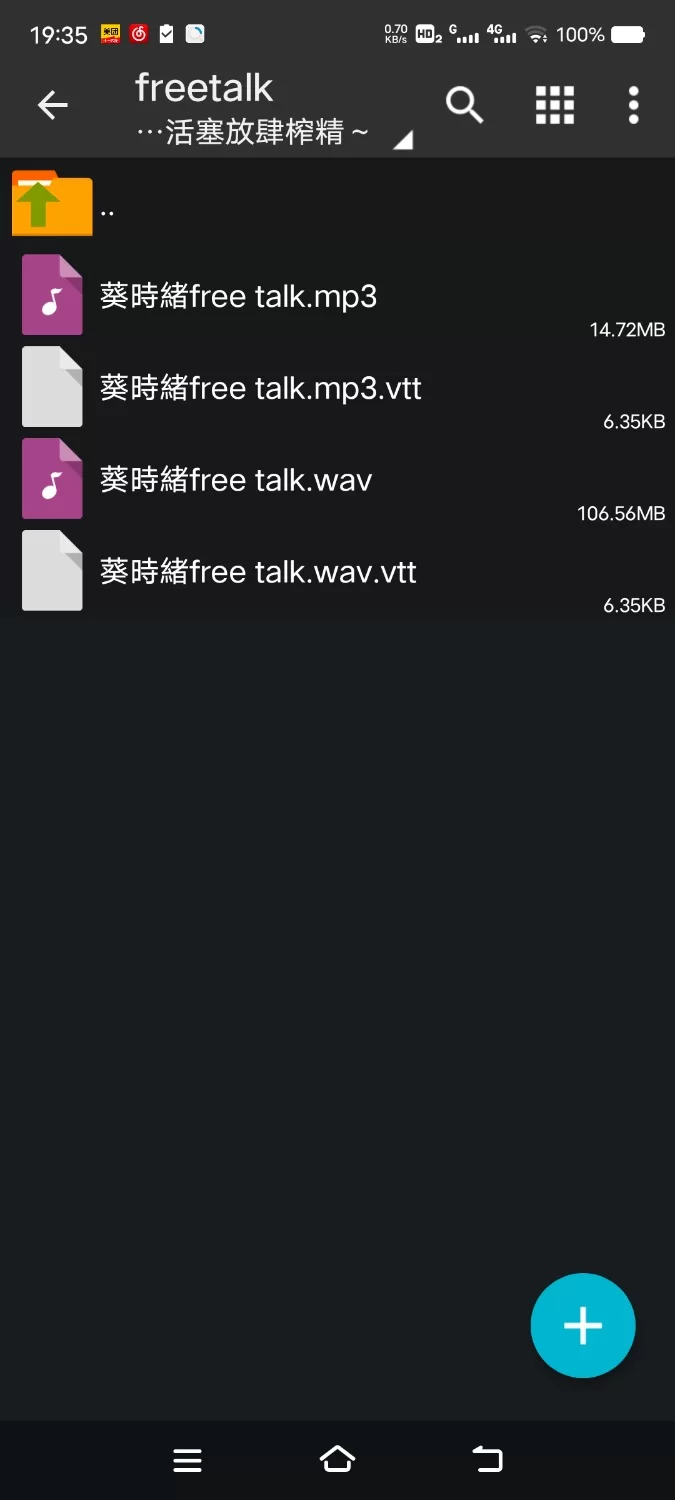Switch the file view with the grid icon
This screenshot has width=675, height=1500.
(x=555, y=105)
